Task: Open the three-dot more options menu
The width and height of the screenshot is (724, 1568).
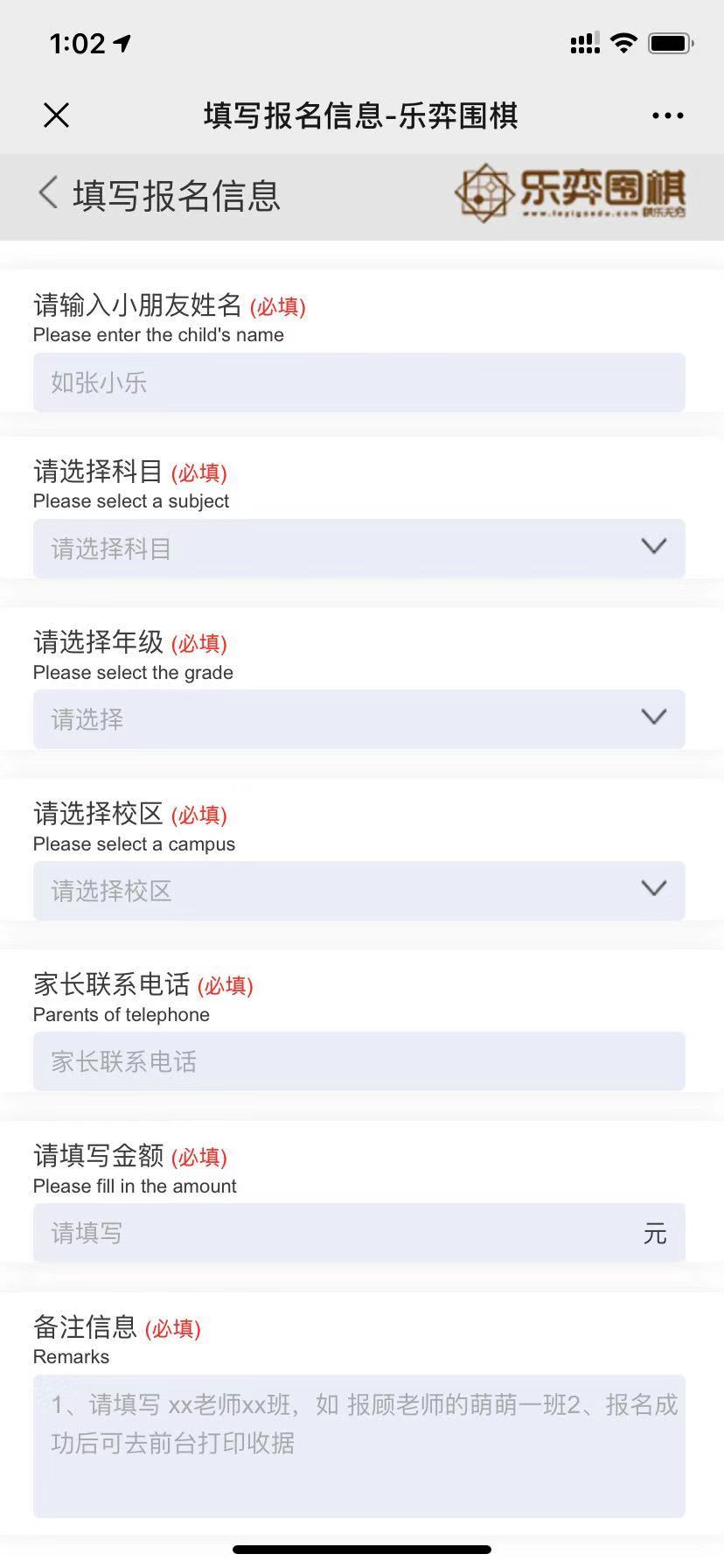Action: pyautogui.click(x=667, y=115)
